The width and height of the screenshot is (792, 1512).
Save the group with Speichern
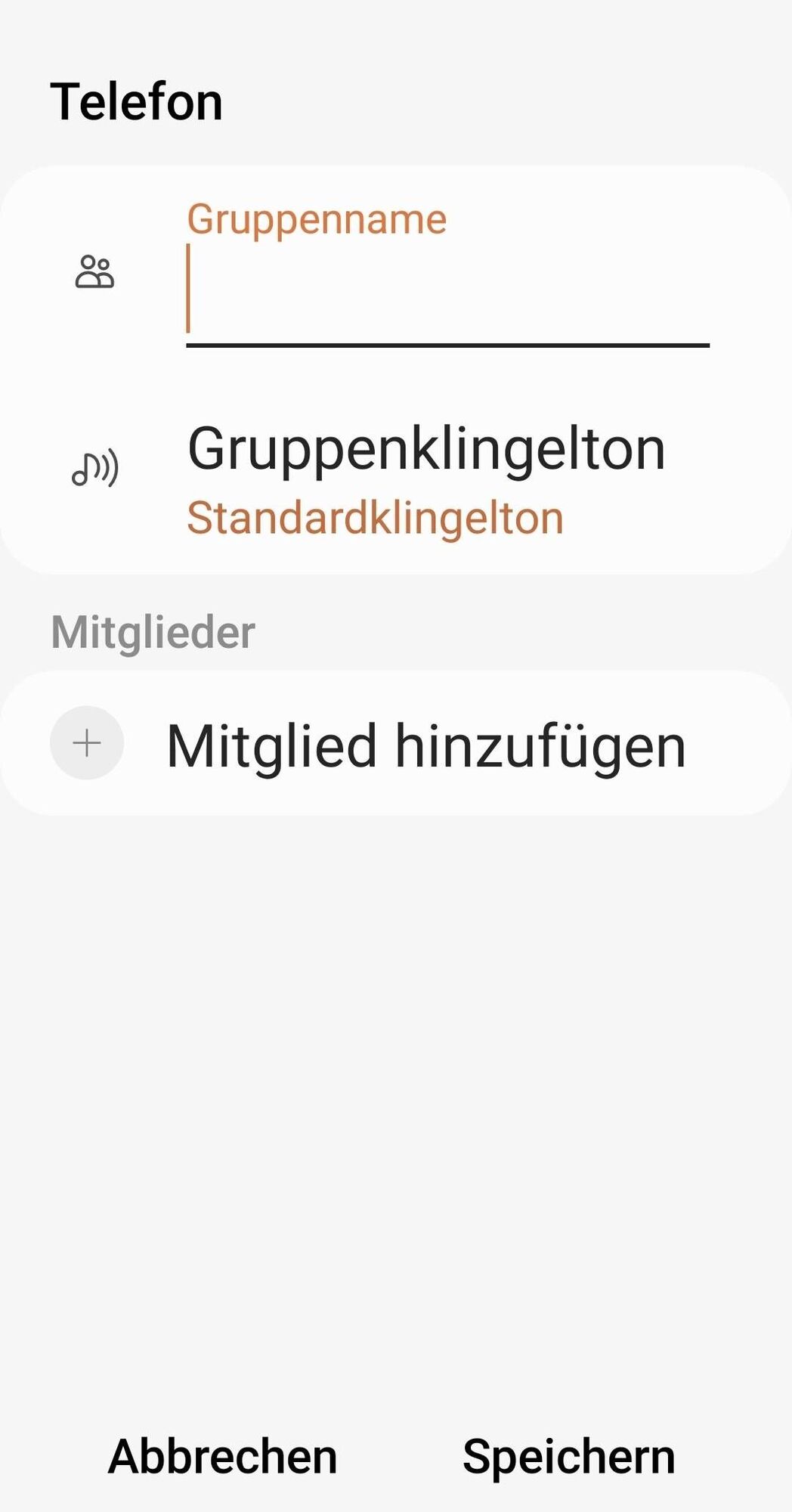pyautogui.click(x=568, y=1456)
